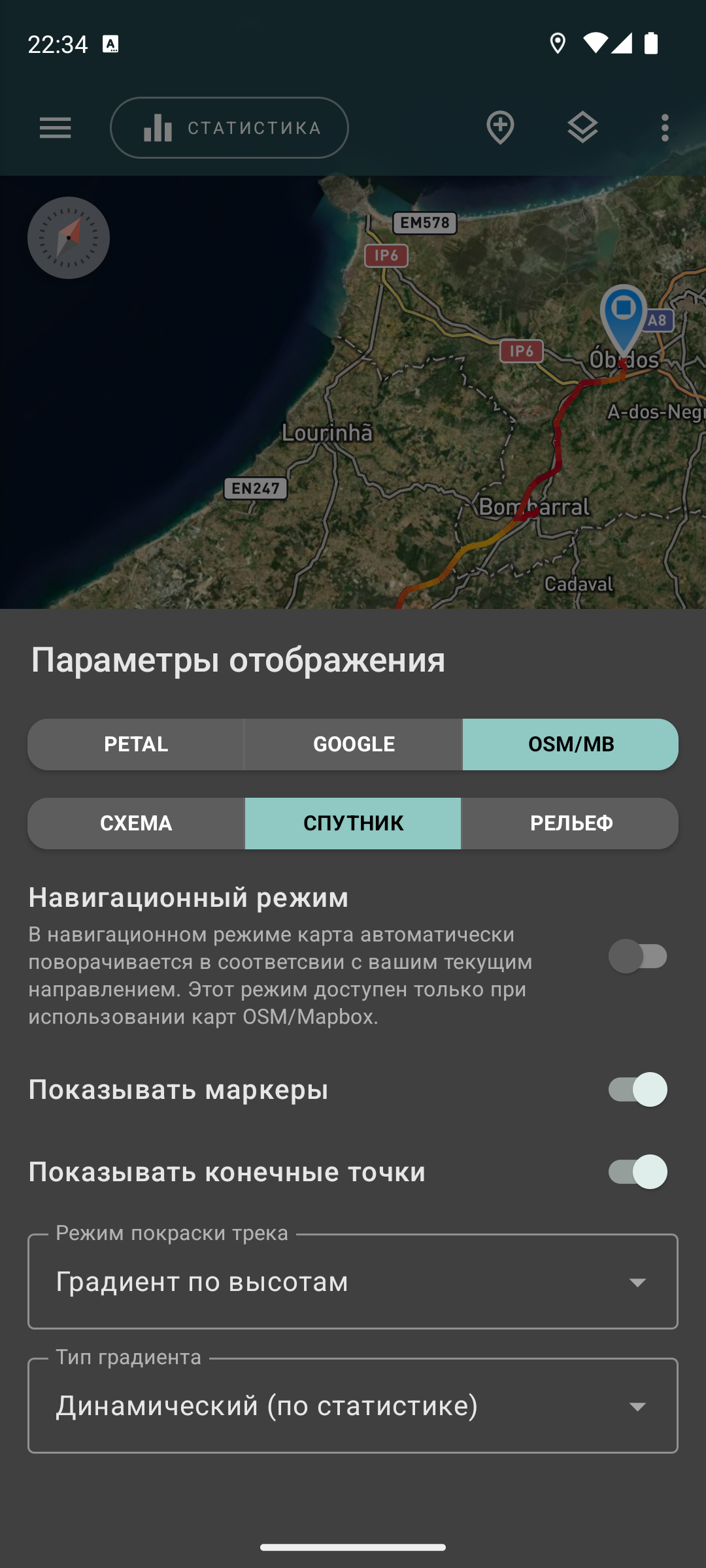Screen dimensions: 706x1568
Task: Enable Навигационный режим switch
Action: (x=637, y=956)
